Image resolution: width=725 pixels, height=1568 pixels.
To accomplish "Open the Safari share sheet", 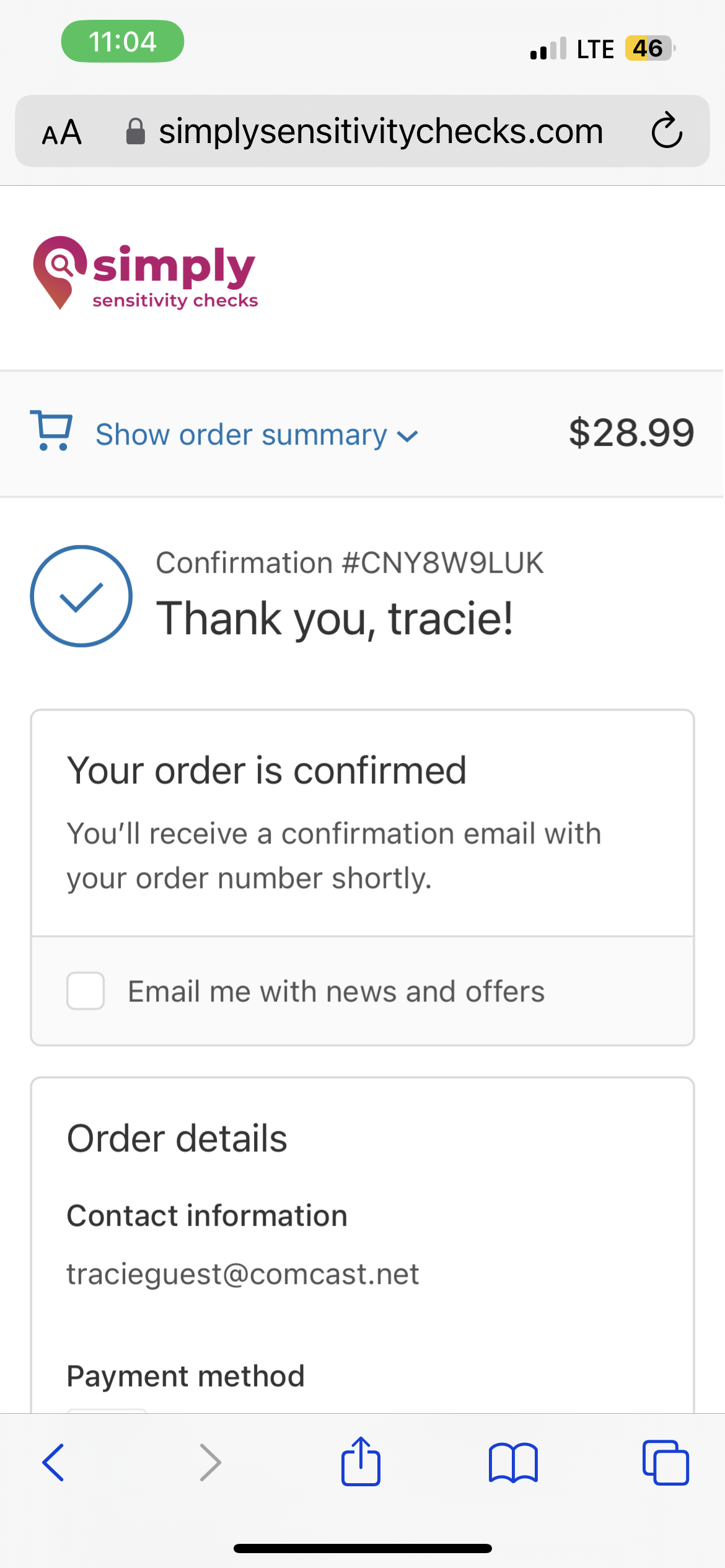I will pos(361,1461).
